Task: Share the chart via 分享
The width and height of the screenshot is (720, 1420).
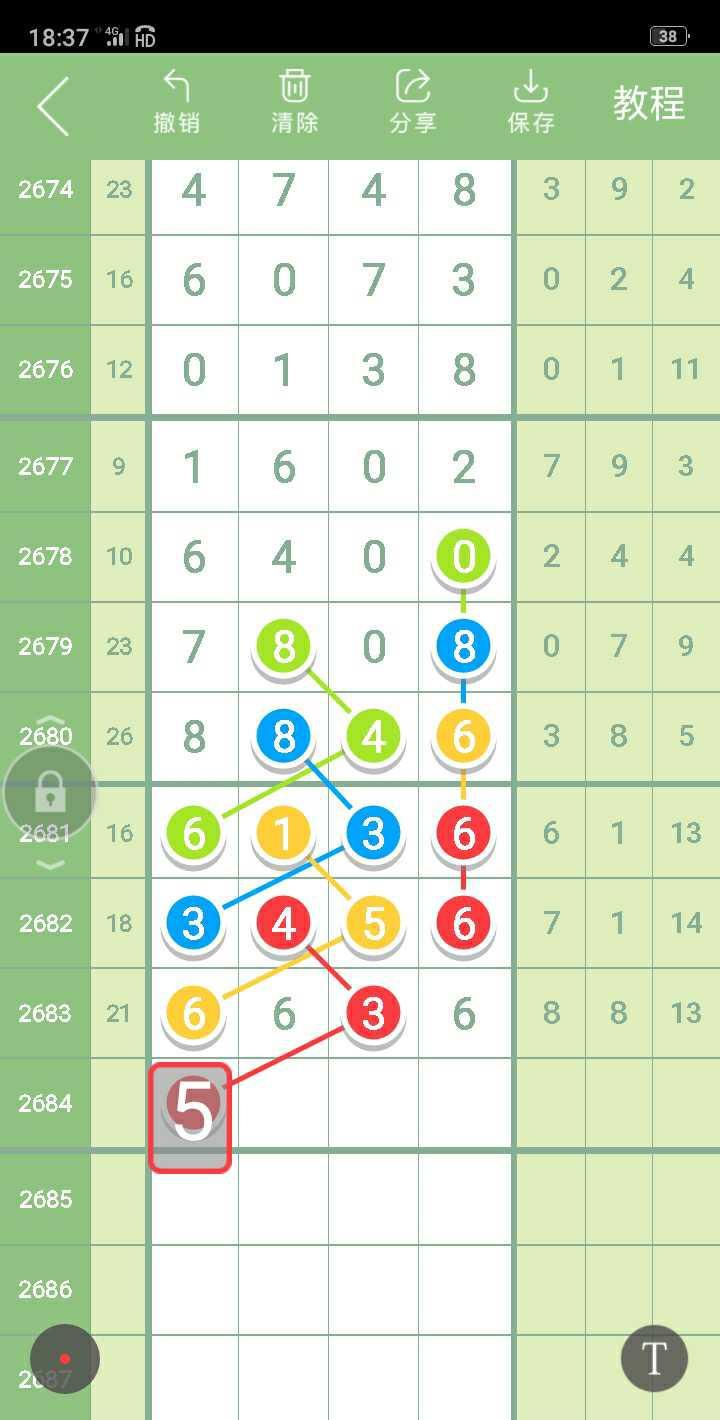Action: [412, 103]
